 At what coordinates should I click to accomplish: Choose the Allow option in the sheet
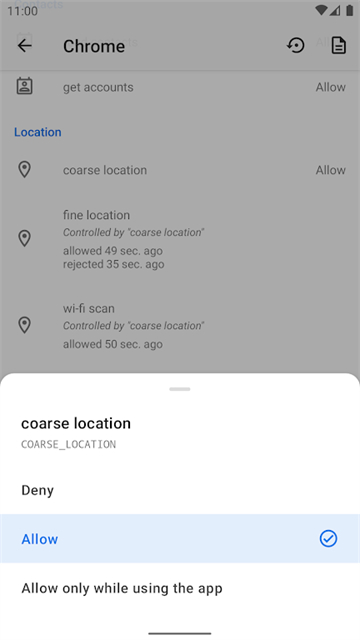[x=180, y=539]
